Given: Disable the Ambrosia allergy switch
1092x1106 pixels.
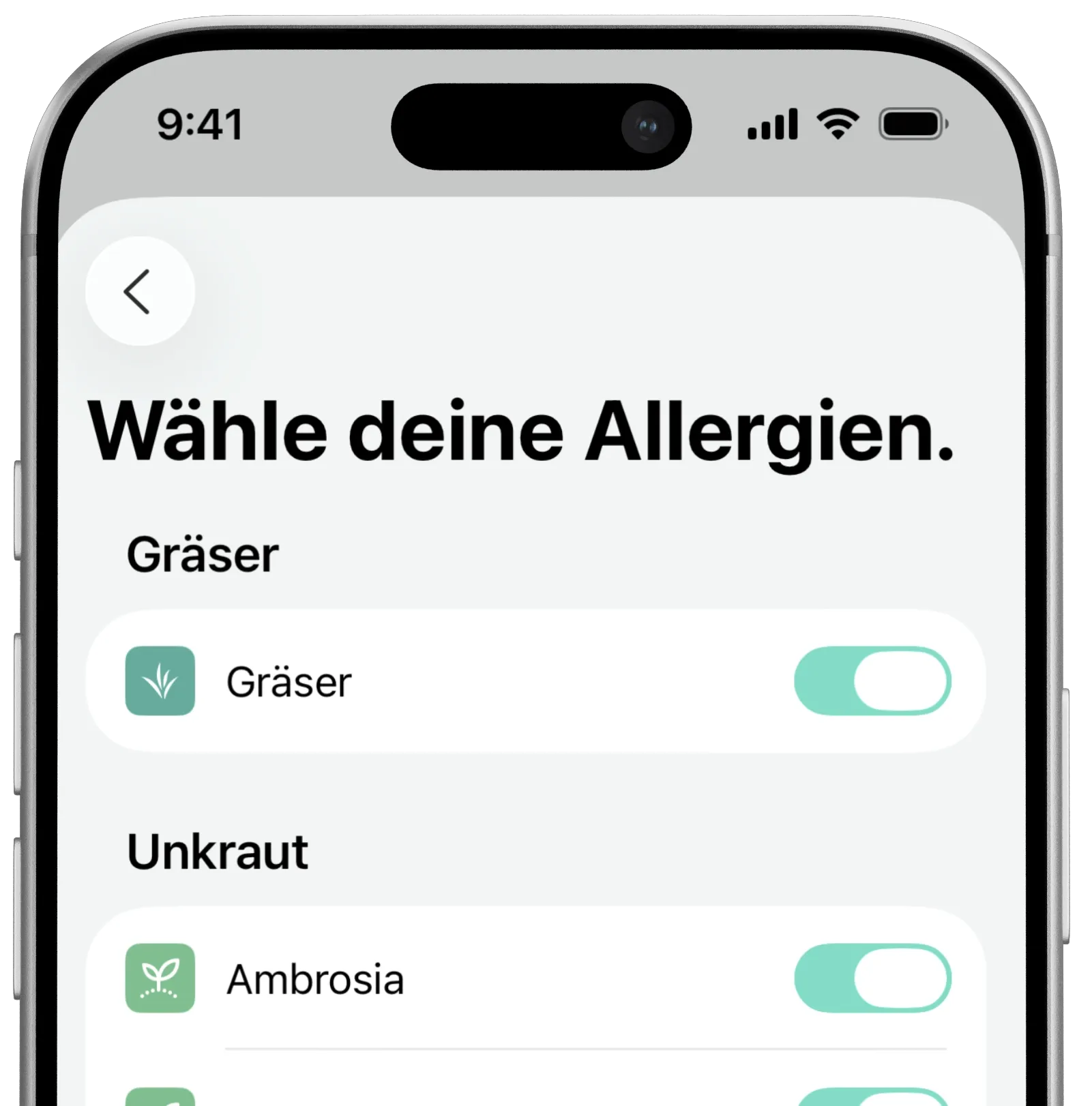Looking at the screenshot, I should point(872,978).
